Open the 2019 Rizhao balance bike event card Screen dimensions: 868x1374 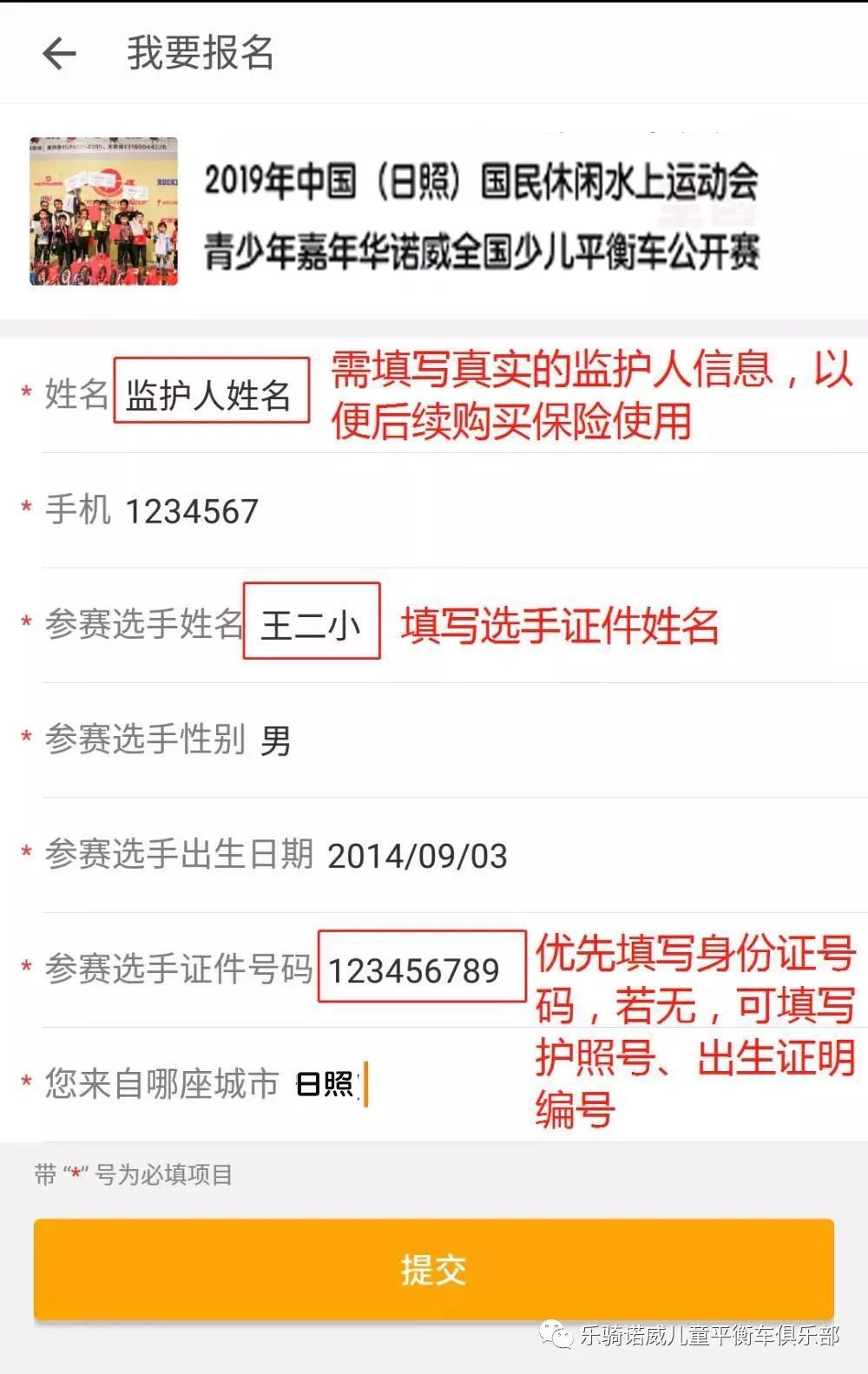point(434,213)
